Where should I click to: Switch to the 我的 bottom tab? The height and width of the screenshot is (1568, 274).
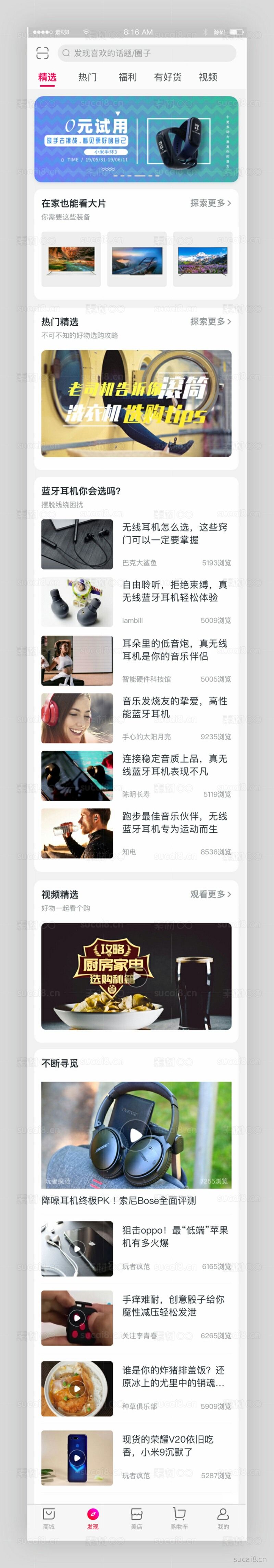pyautogui.click(x=223, y=1518)
